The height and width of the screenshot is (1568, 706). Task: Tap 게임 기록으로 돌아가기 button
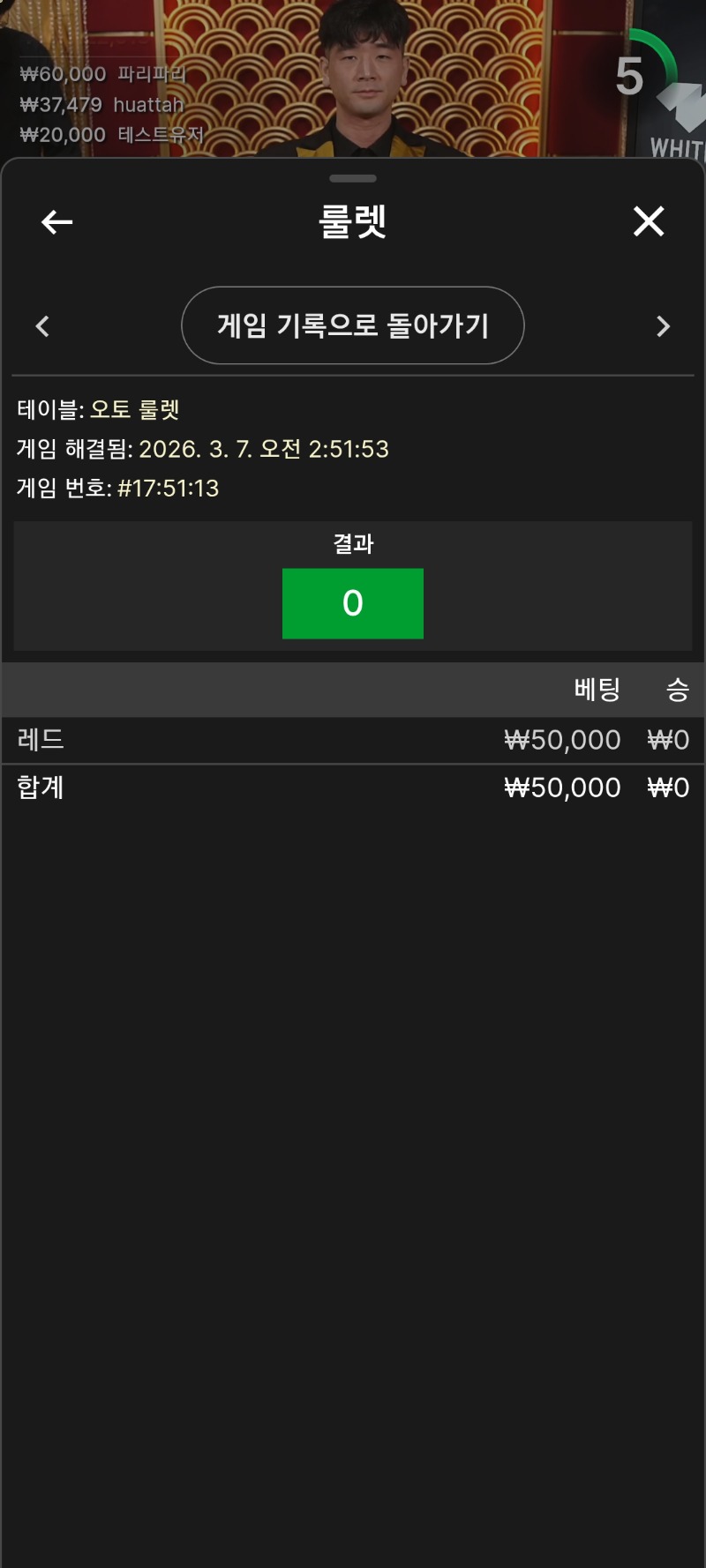(x=352, y=325)
